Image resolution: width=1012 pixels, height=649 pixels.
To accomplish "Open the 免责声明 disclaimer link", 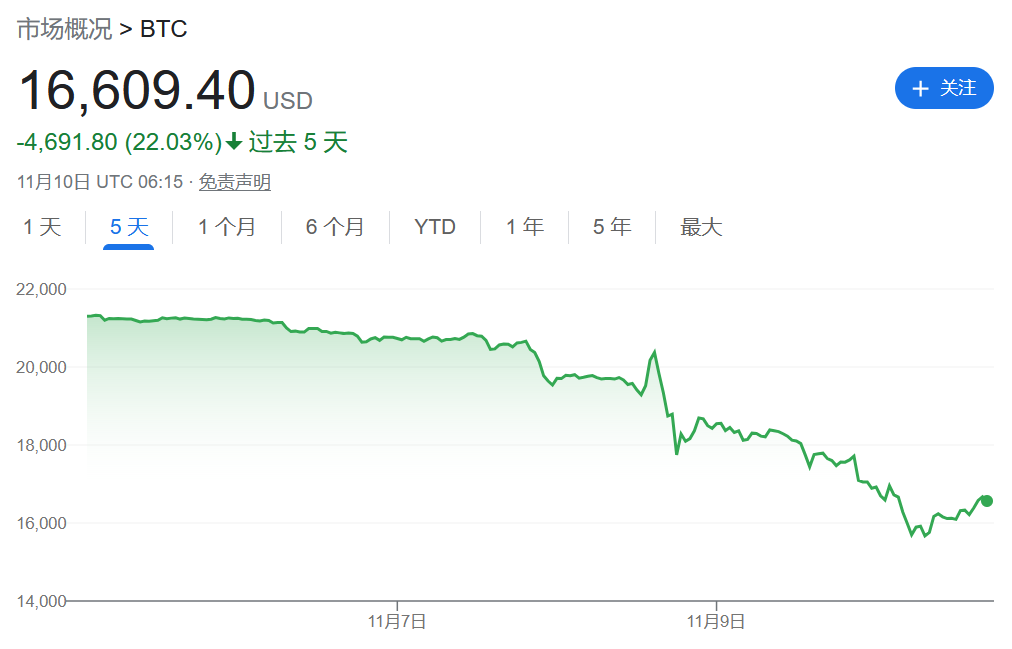I will point(234,182).
